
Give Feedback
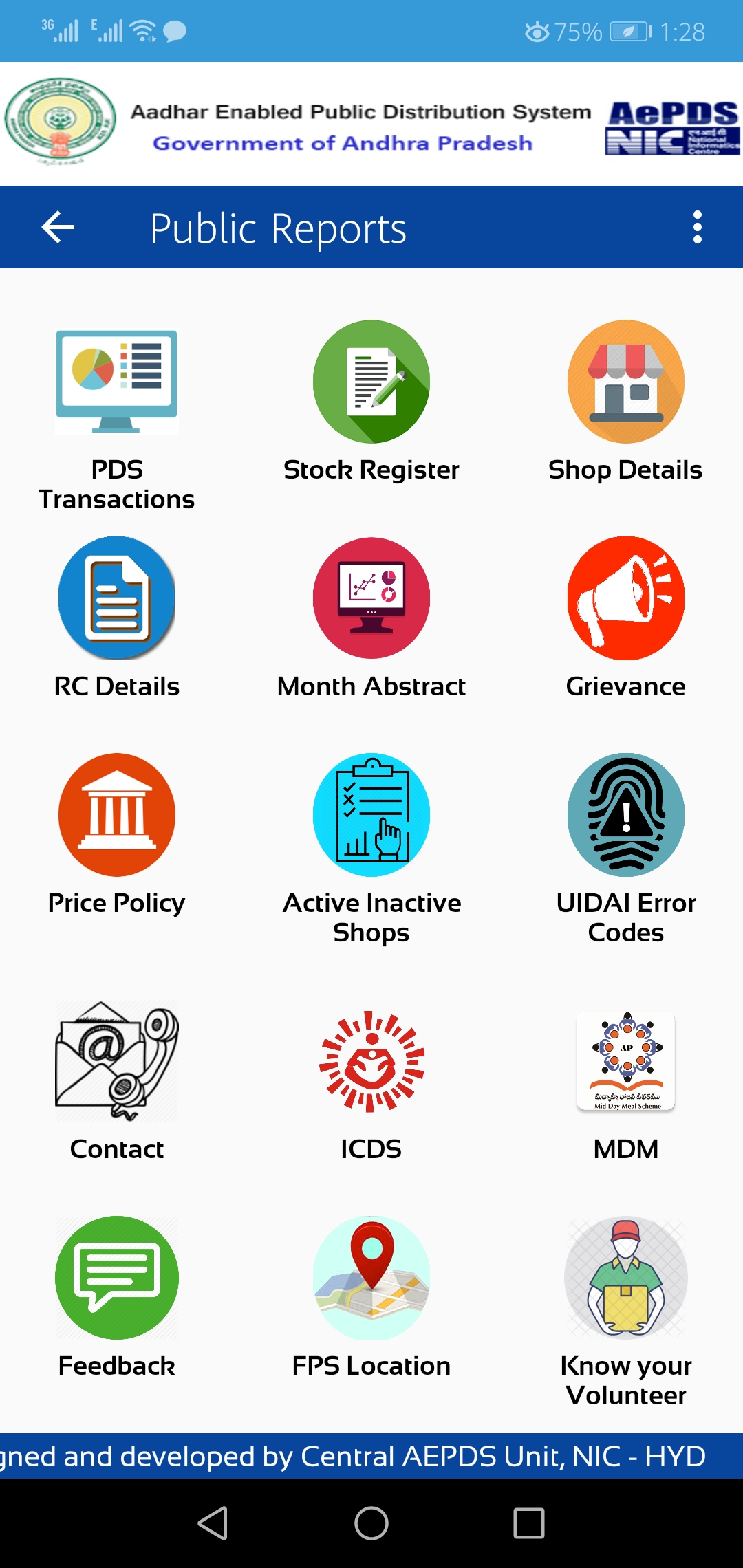117,1278
